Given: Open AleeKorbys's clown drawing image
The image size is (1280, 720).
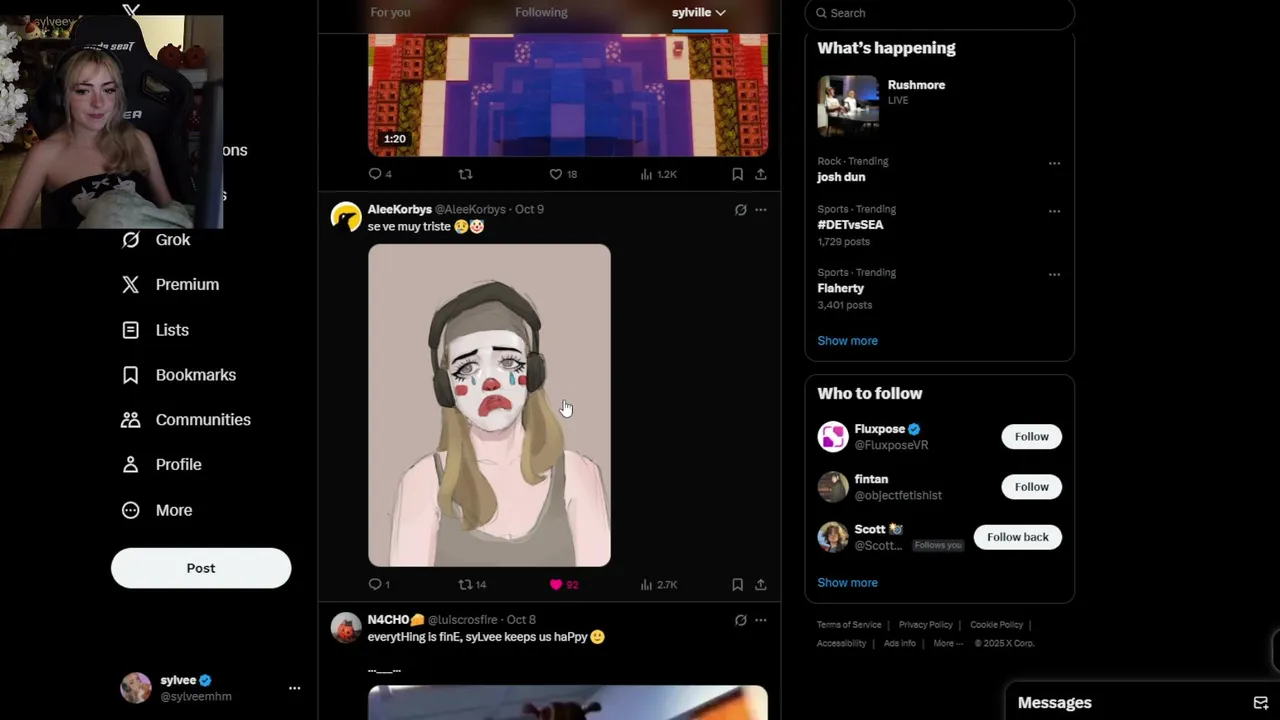Looking at the screenshot, I should 489,405.
